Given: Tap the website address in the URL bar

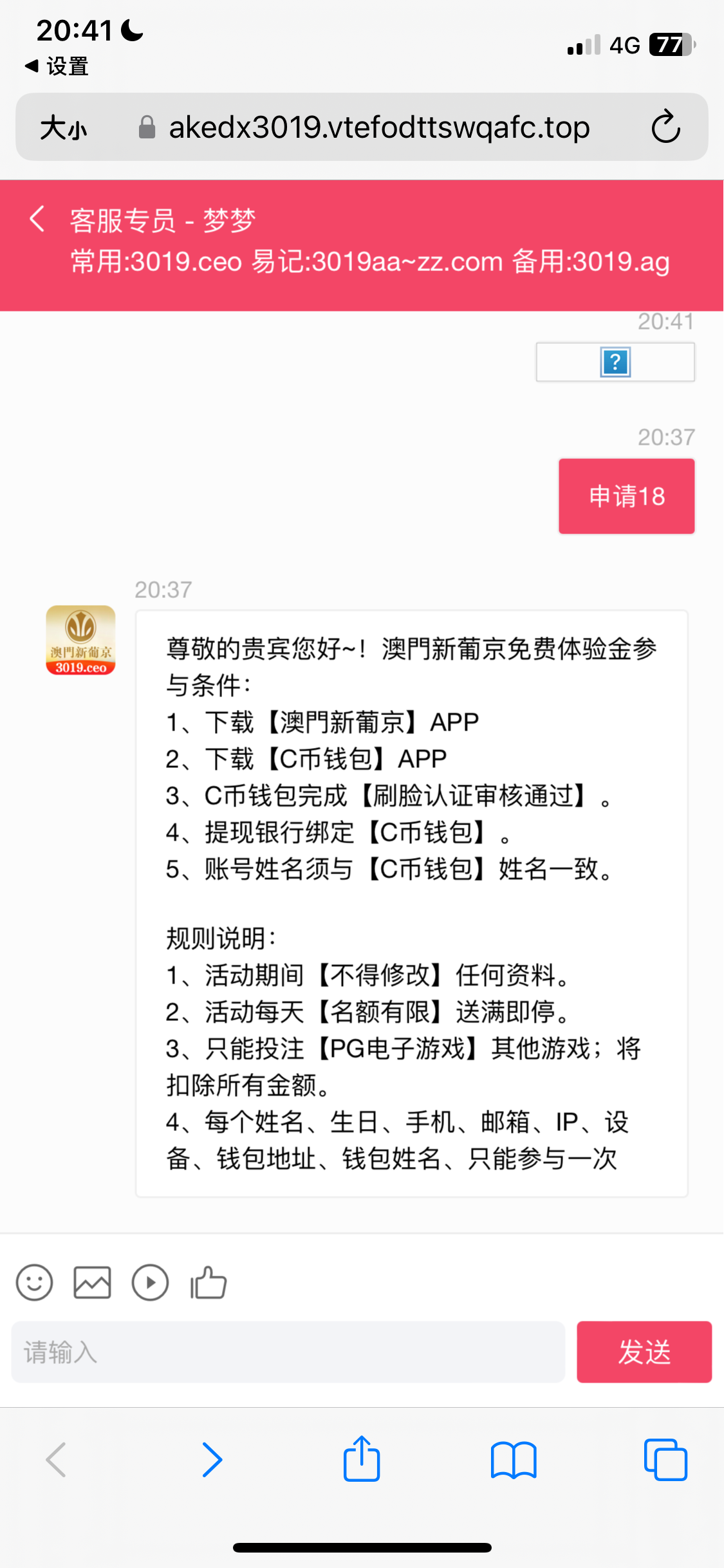Looking at the screenshot, I should [x=378, y=127].
